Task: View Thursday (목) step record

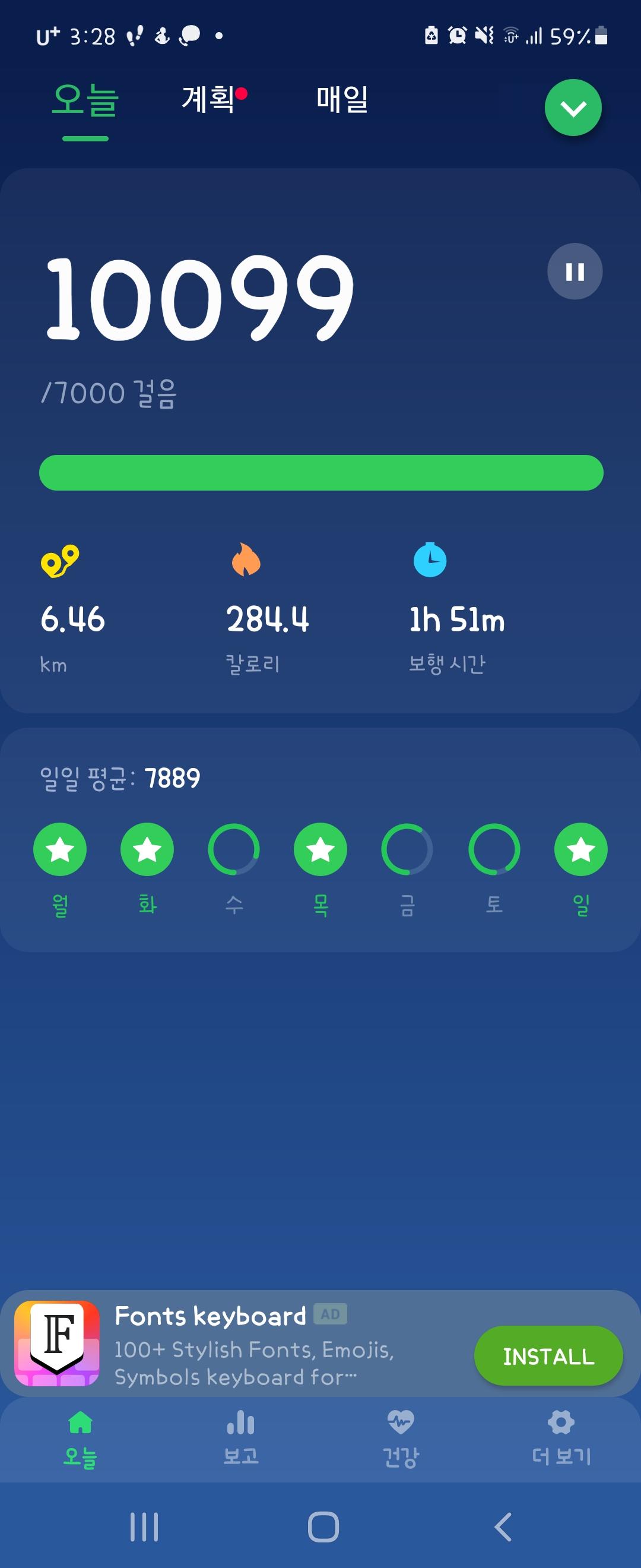Action: click(x=320, y=850)
